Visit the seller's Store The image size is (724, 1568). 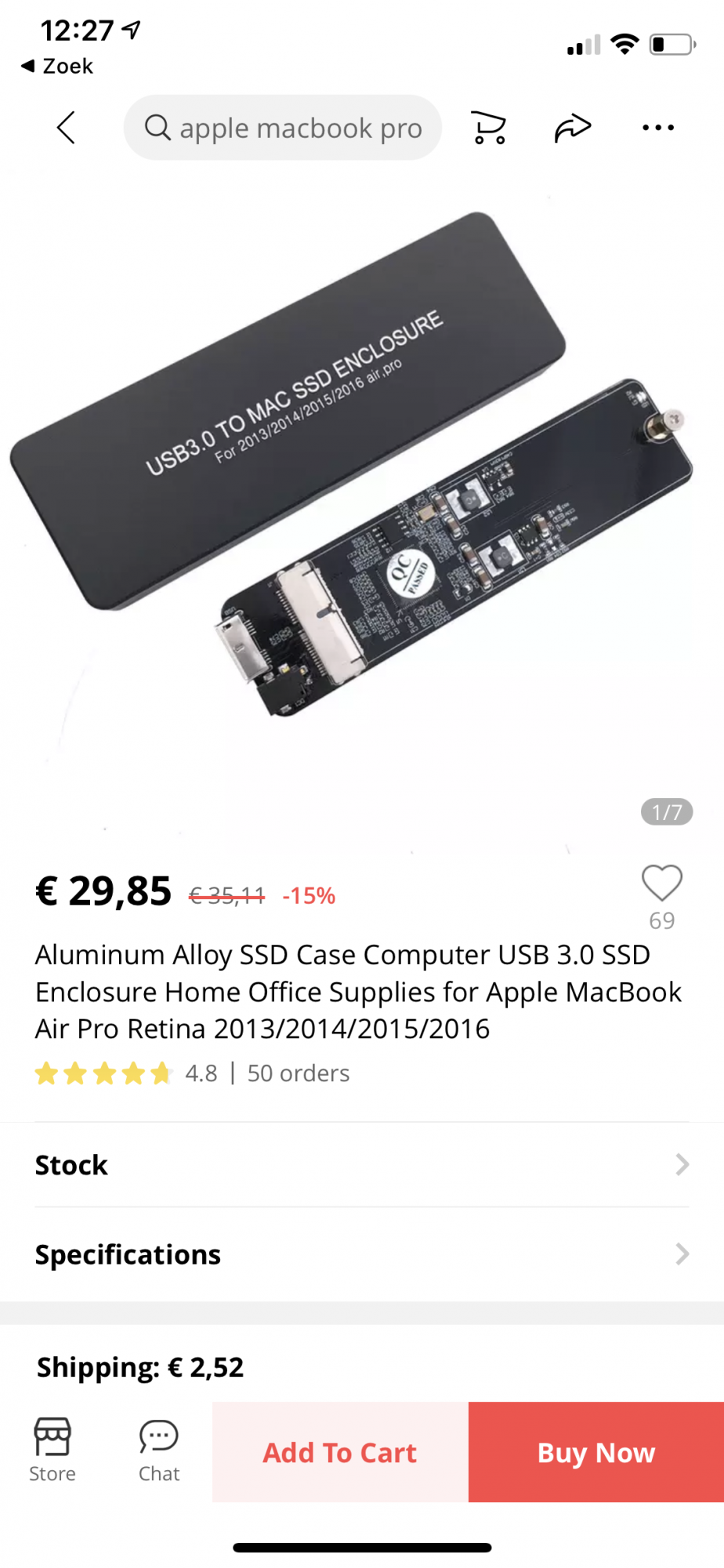pyautogui.click(x=52, y=1450)
